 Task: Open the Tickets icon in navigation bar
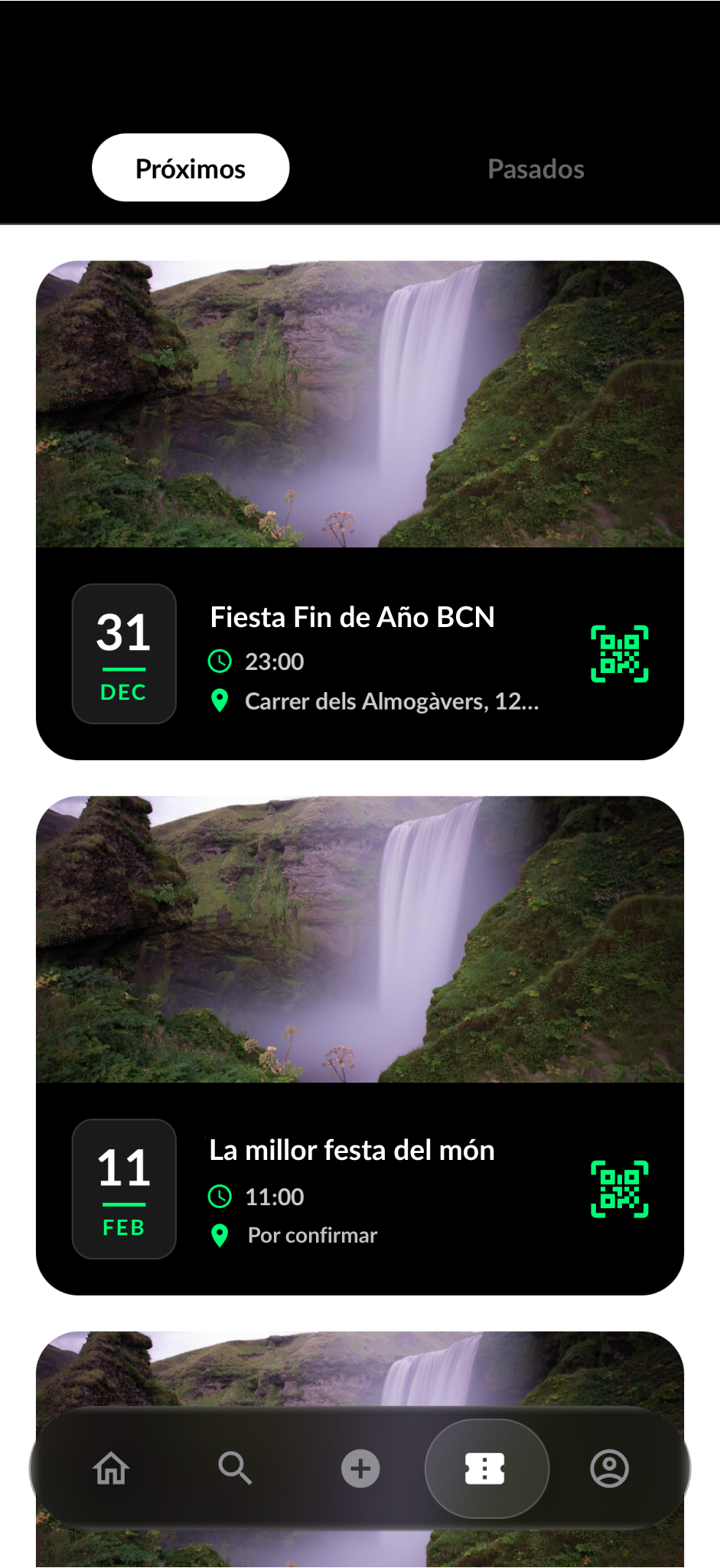click(486, 1468)
